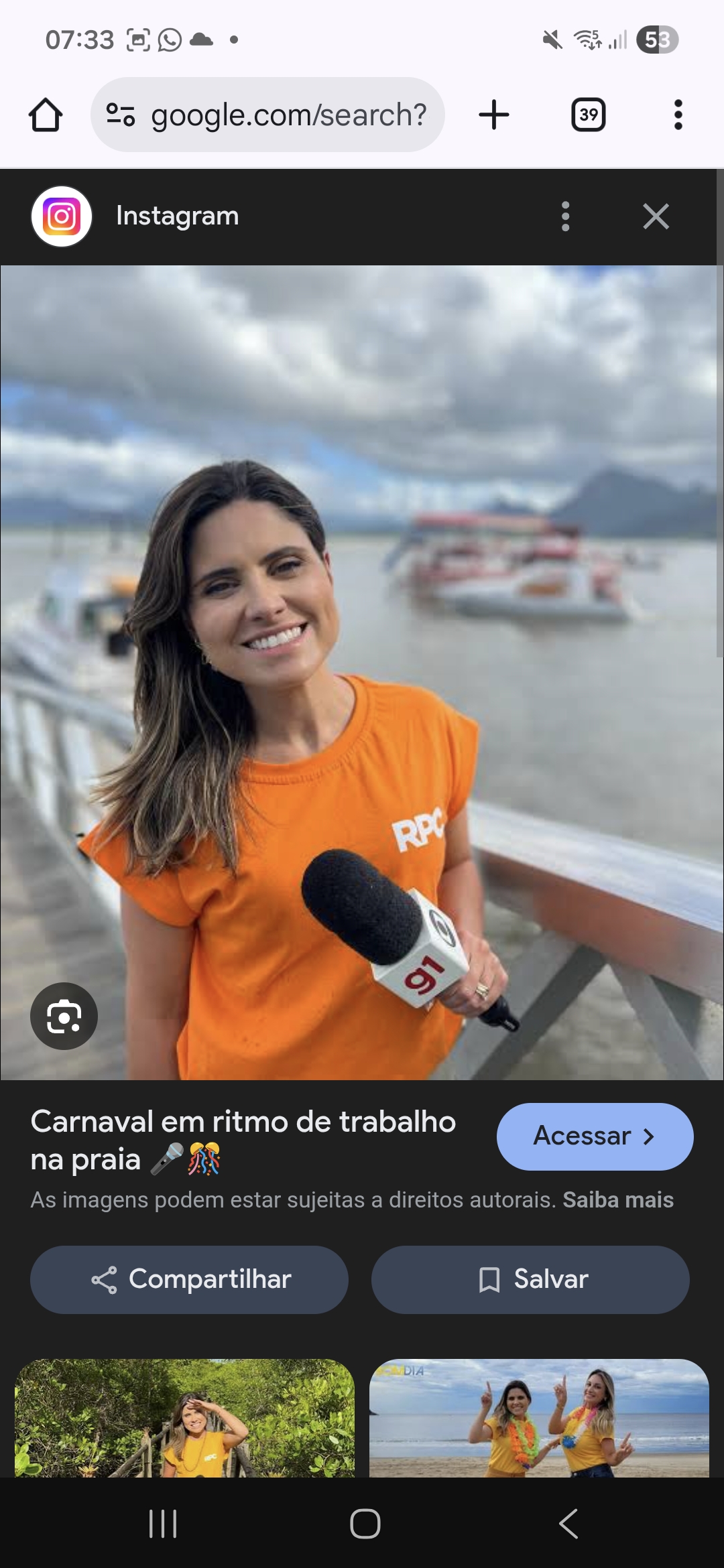Open the browser home page
The width and height of the screenshot is (724, 1568).
pos(46,115)
